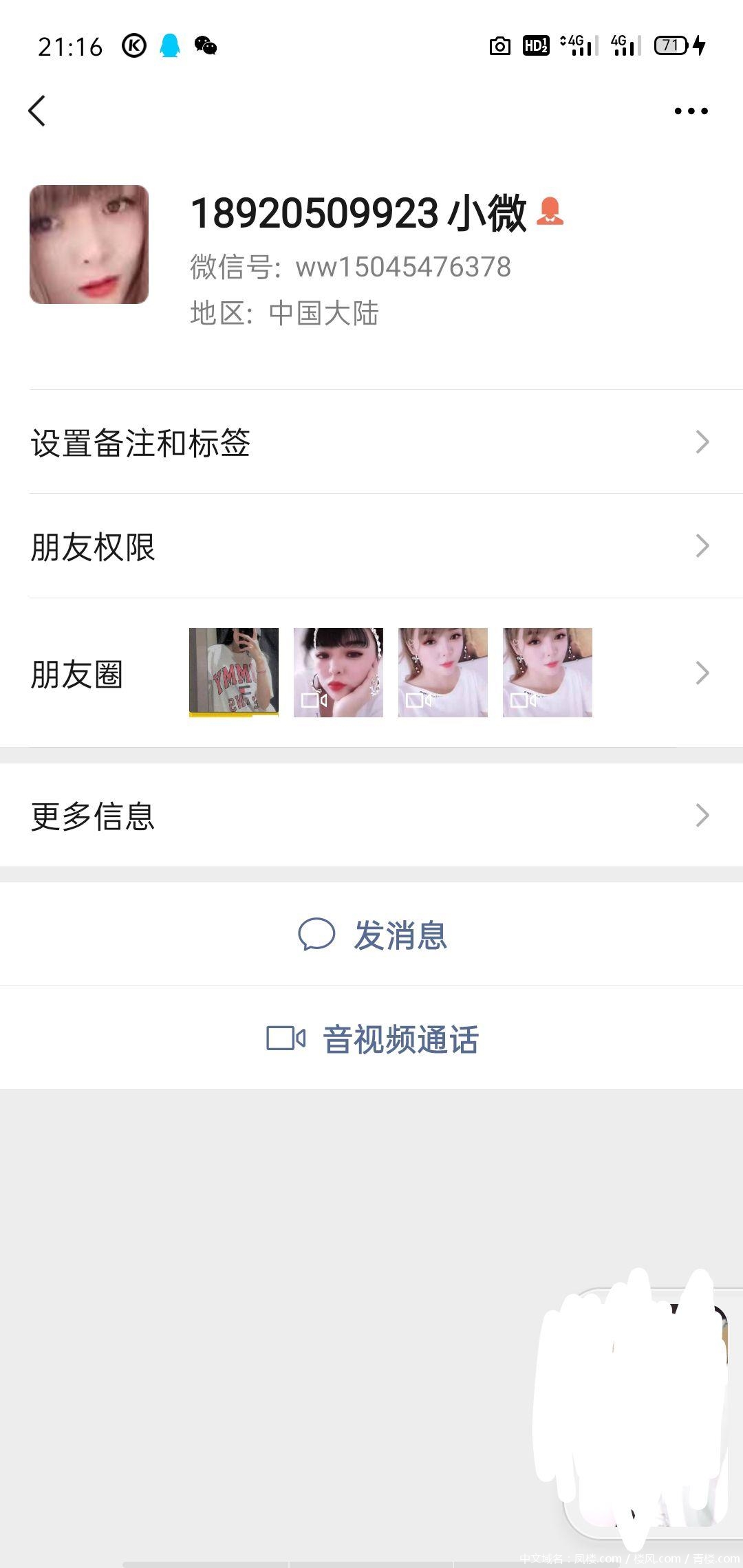Viewport: 743px width, 1568px height.
Task: View the contact's profile avatar
Action: 89,244
